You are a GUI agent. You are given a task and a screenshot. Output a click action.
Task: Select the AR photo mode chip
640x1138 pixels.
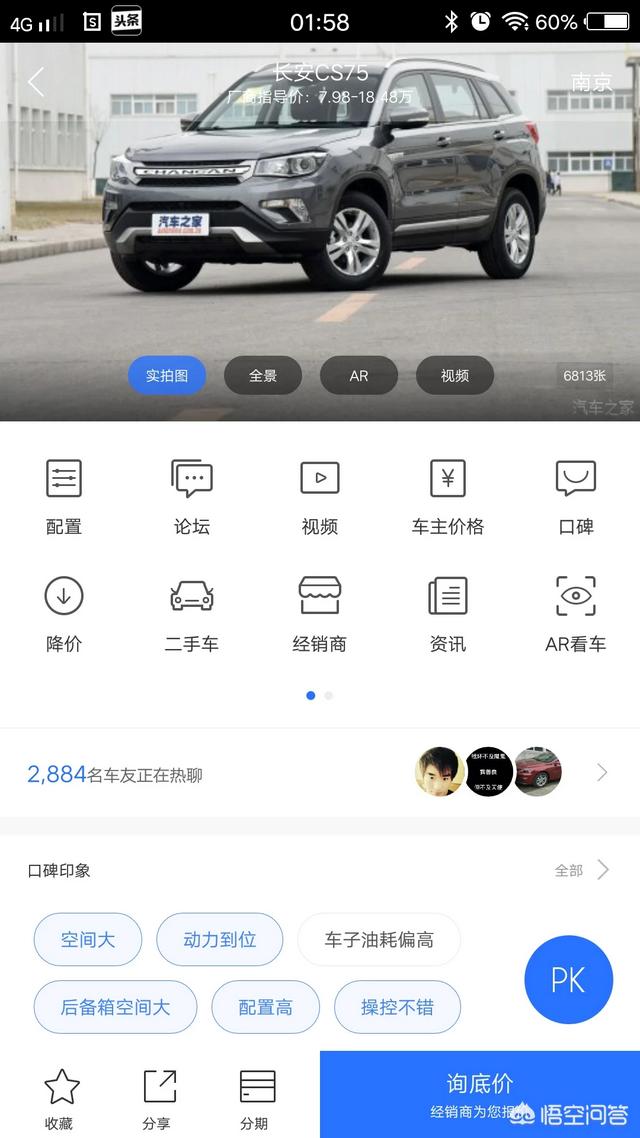tap(358, 376)
